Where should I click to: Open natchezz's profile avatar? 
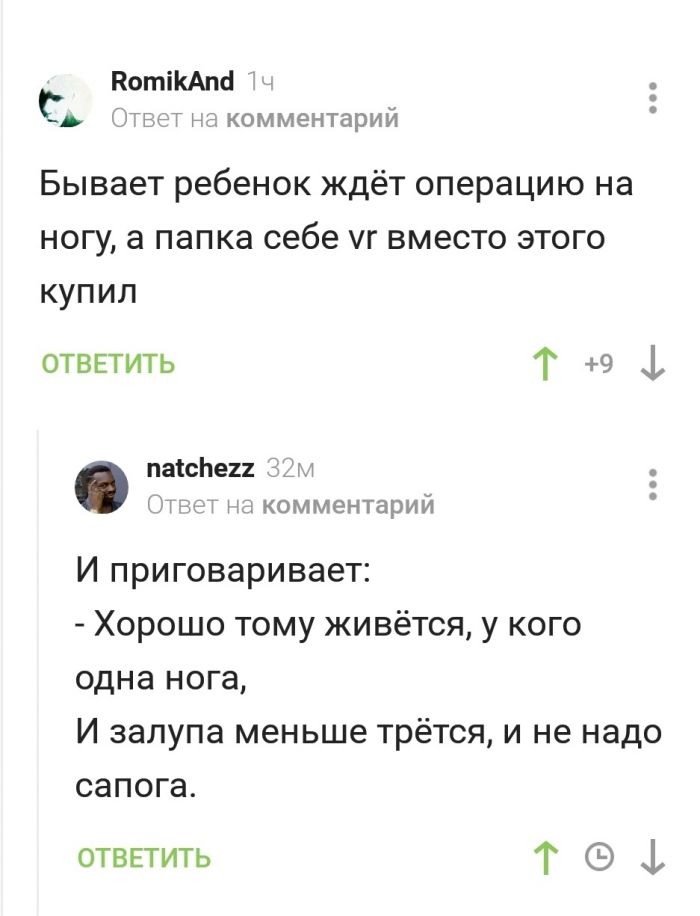[101, 485]
